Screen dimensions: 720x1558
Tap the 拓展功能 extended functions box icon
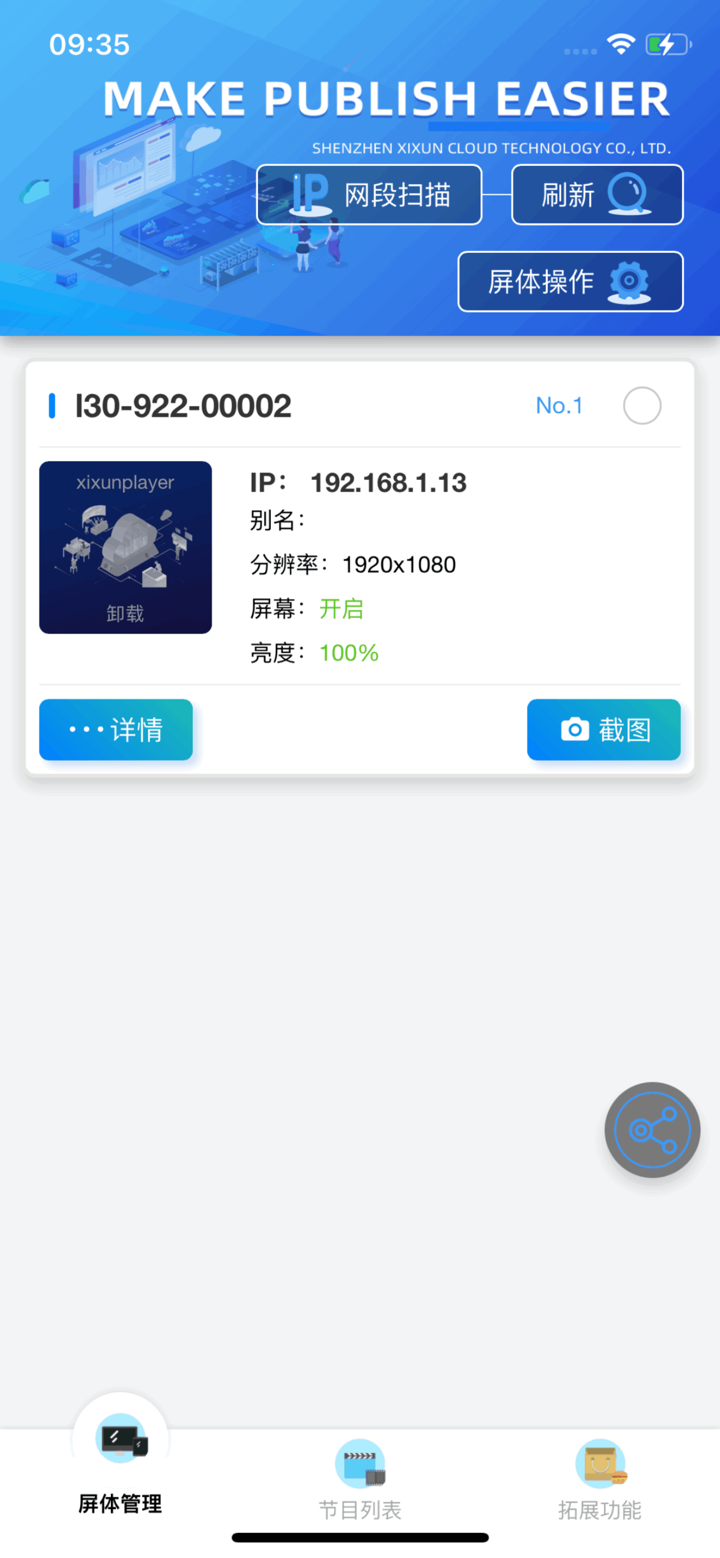click(599, 1463)
